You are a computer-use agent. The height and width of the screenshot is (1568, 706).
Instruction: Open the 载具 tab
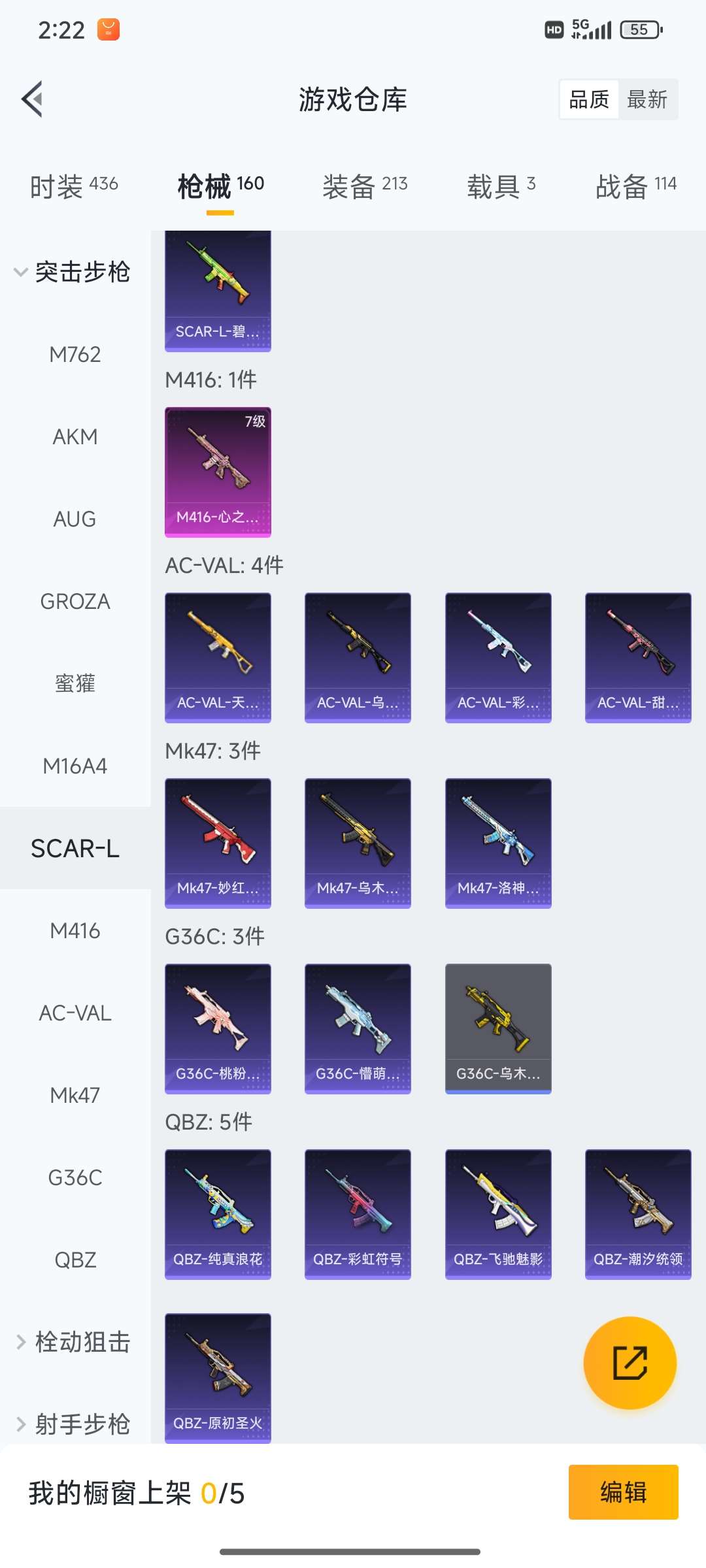pyautogui.click(x=501, y=186)
